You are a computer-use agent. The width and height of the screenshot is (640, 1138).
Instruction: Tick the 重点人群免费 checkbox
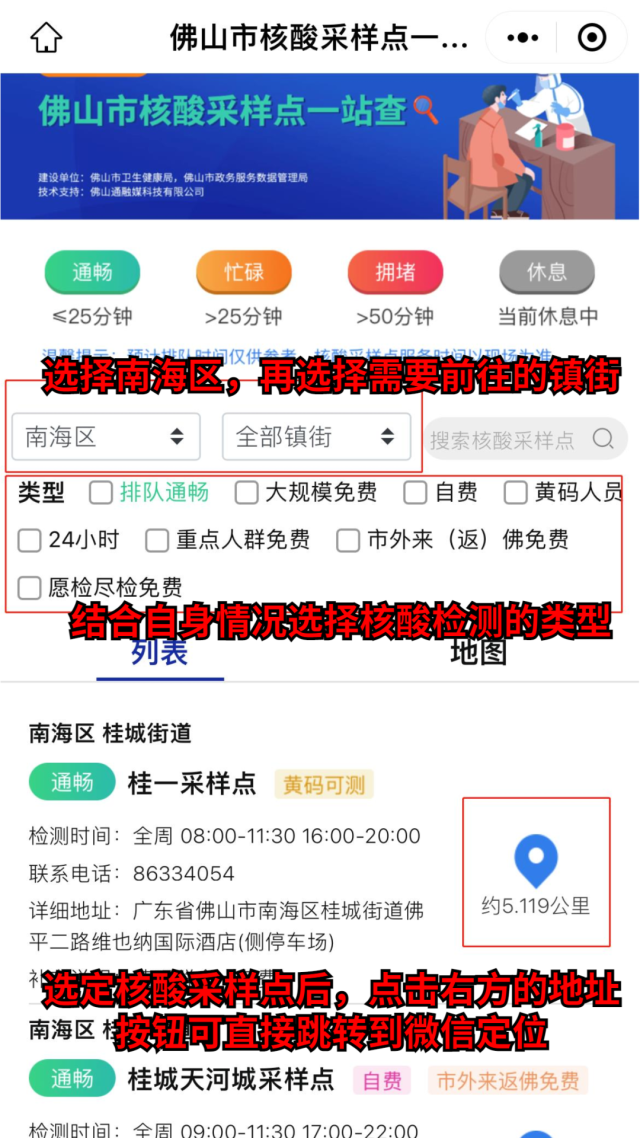point(157,541)
